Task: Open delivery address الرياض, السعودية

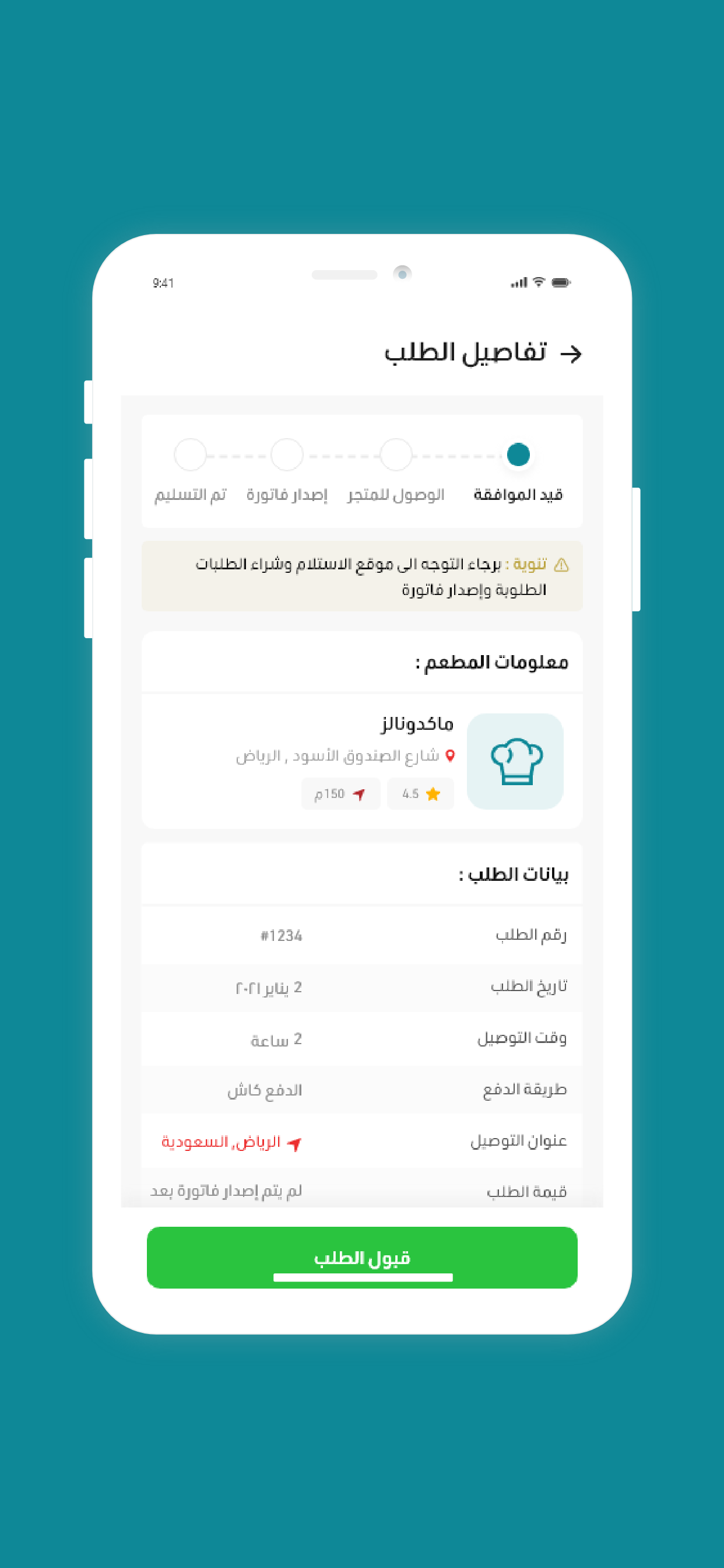Action: pos(231,1142)
